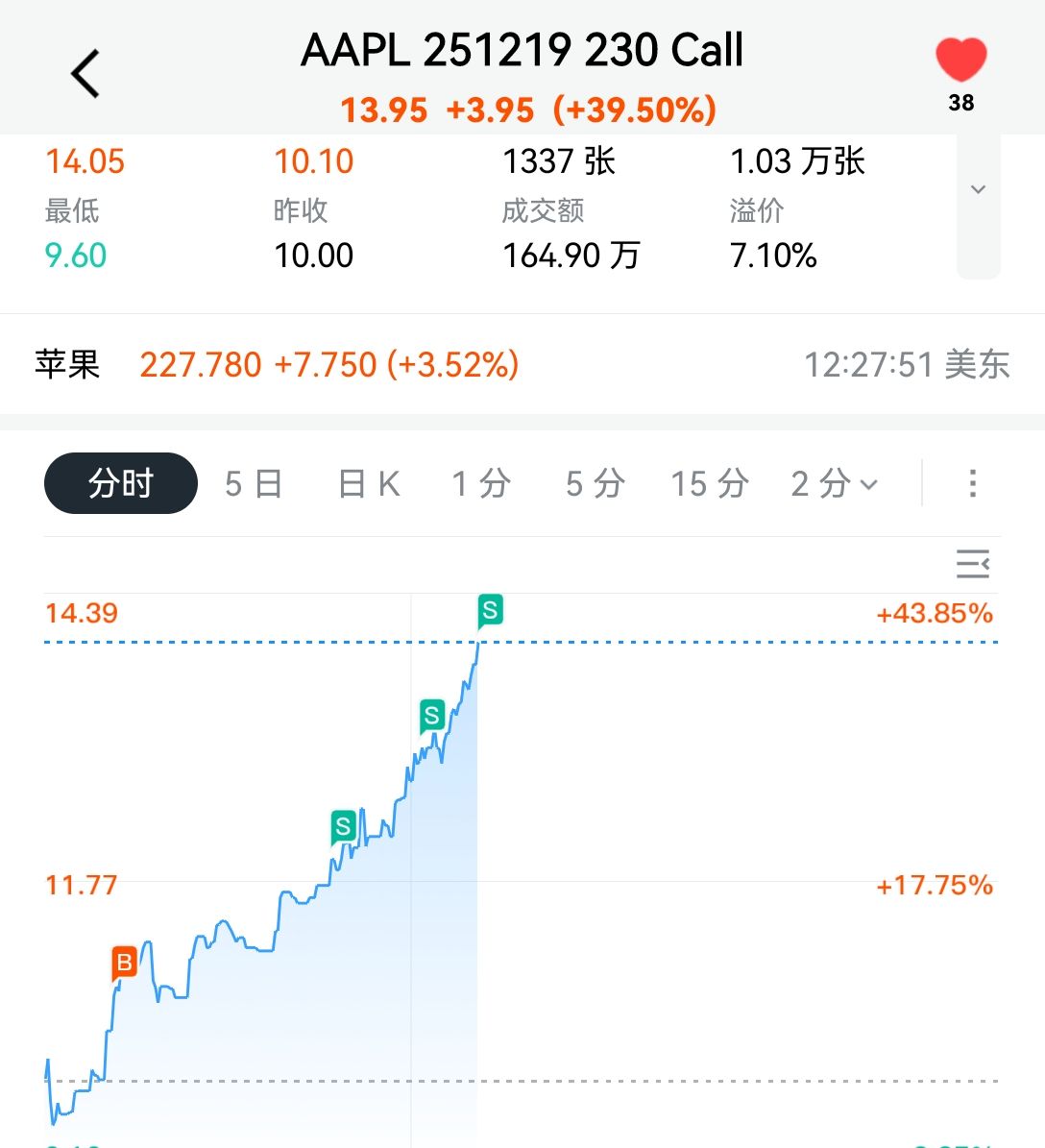Show the 1分 interval chart
Screen dimensions: 1045x1148
click(x=481, y=483)
